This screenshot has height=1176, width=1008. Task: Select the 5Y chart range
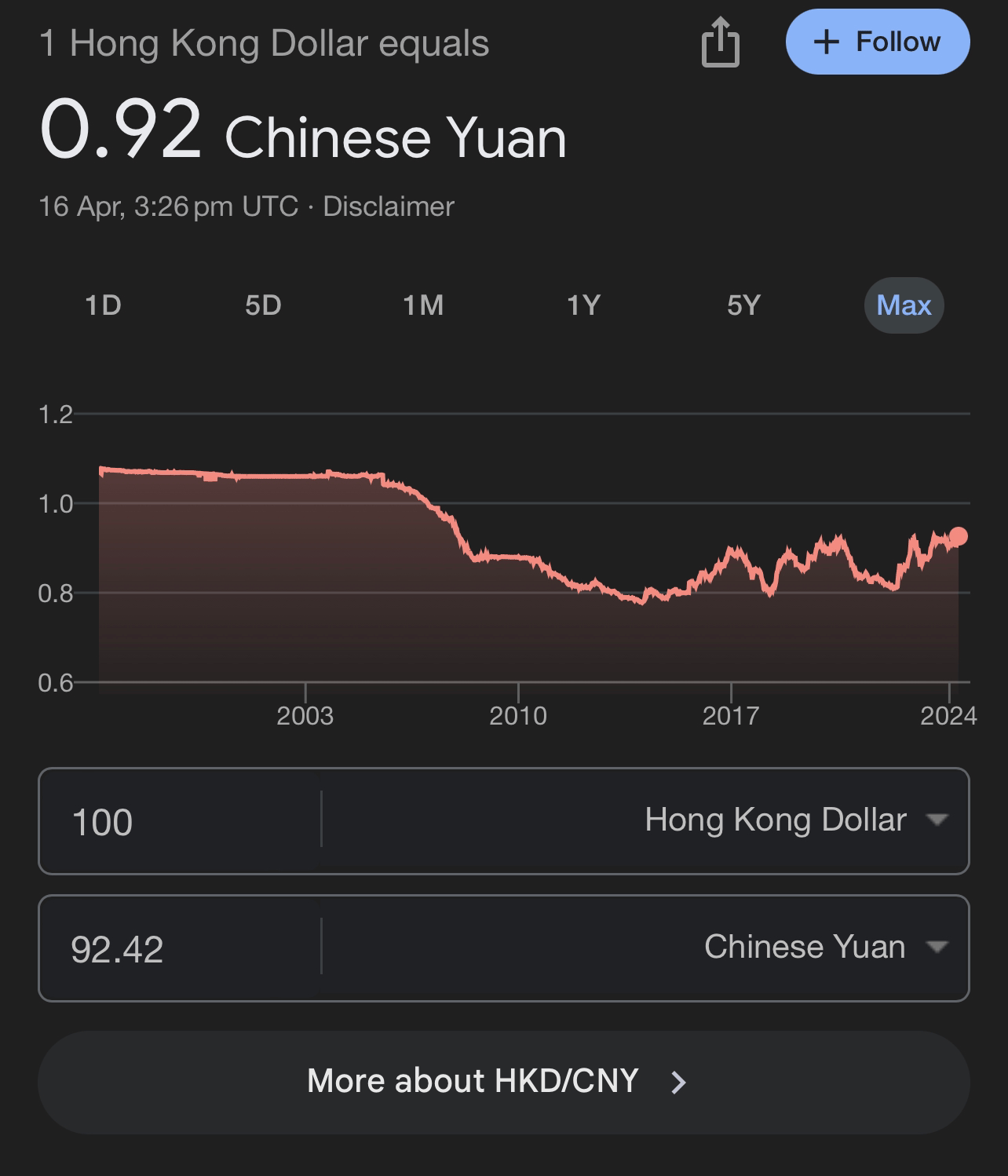point(743,306)
